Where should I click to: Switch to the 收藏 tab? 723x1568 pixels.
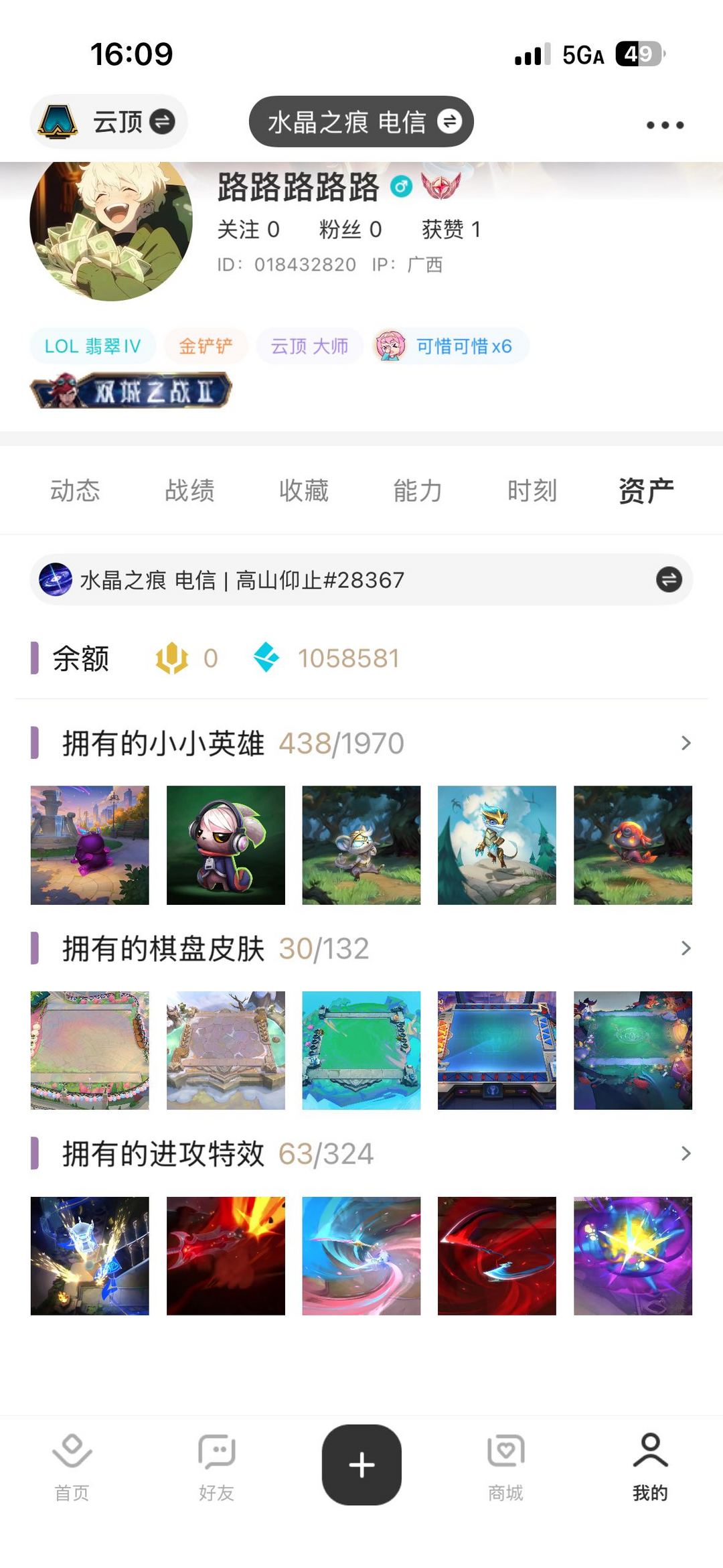tap(303, 490)
